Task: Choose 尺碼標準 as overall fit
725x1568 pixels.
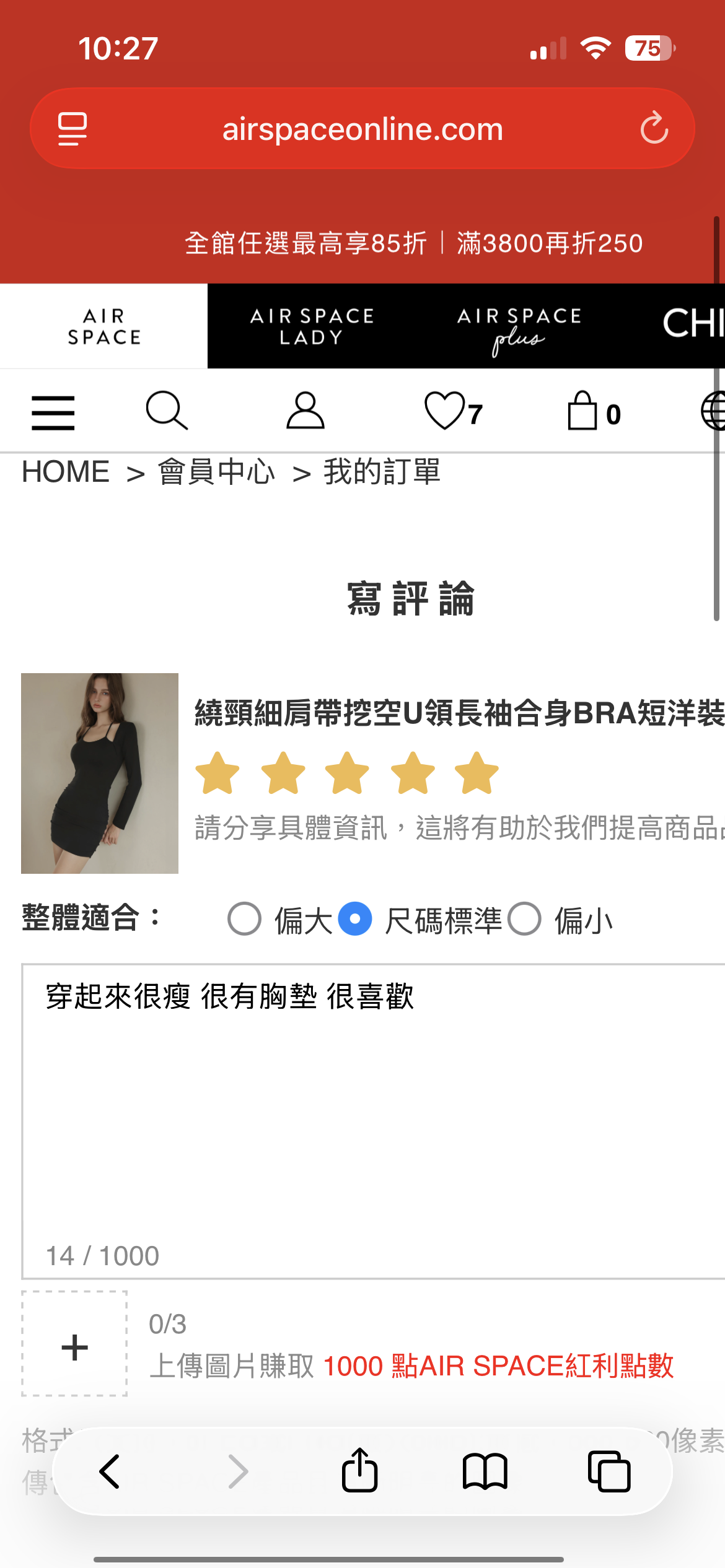Action: click(x=355, y=919)
